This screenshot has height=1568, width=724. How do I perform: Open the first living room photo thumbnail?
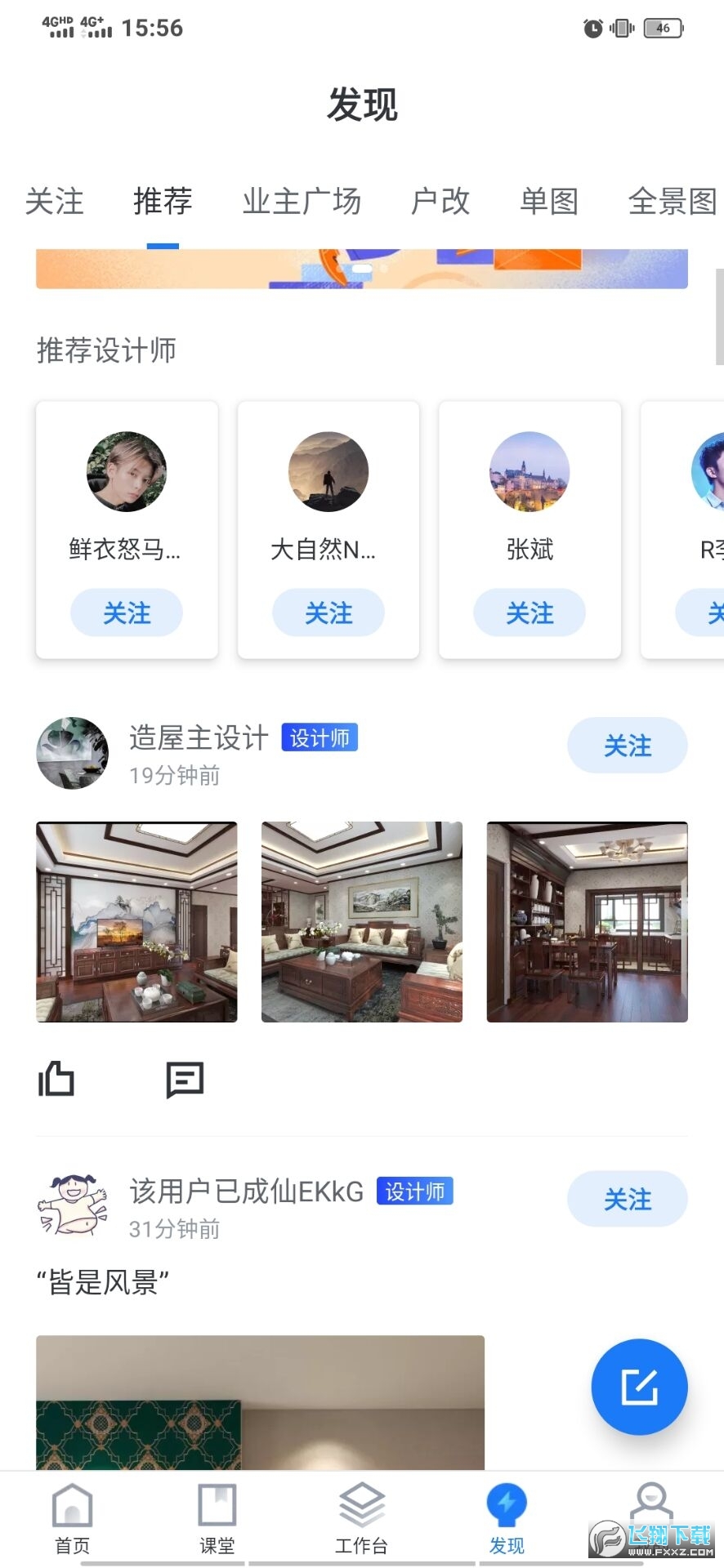(x=136, y=921)
